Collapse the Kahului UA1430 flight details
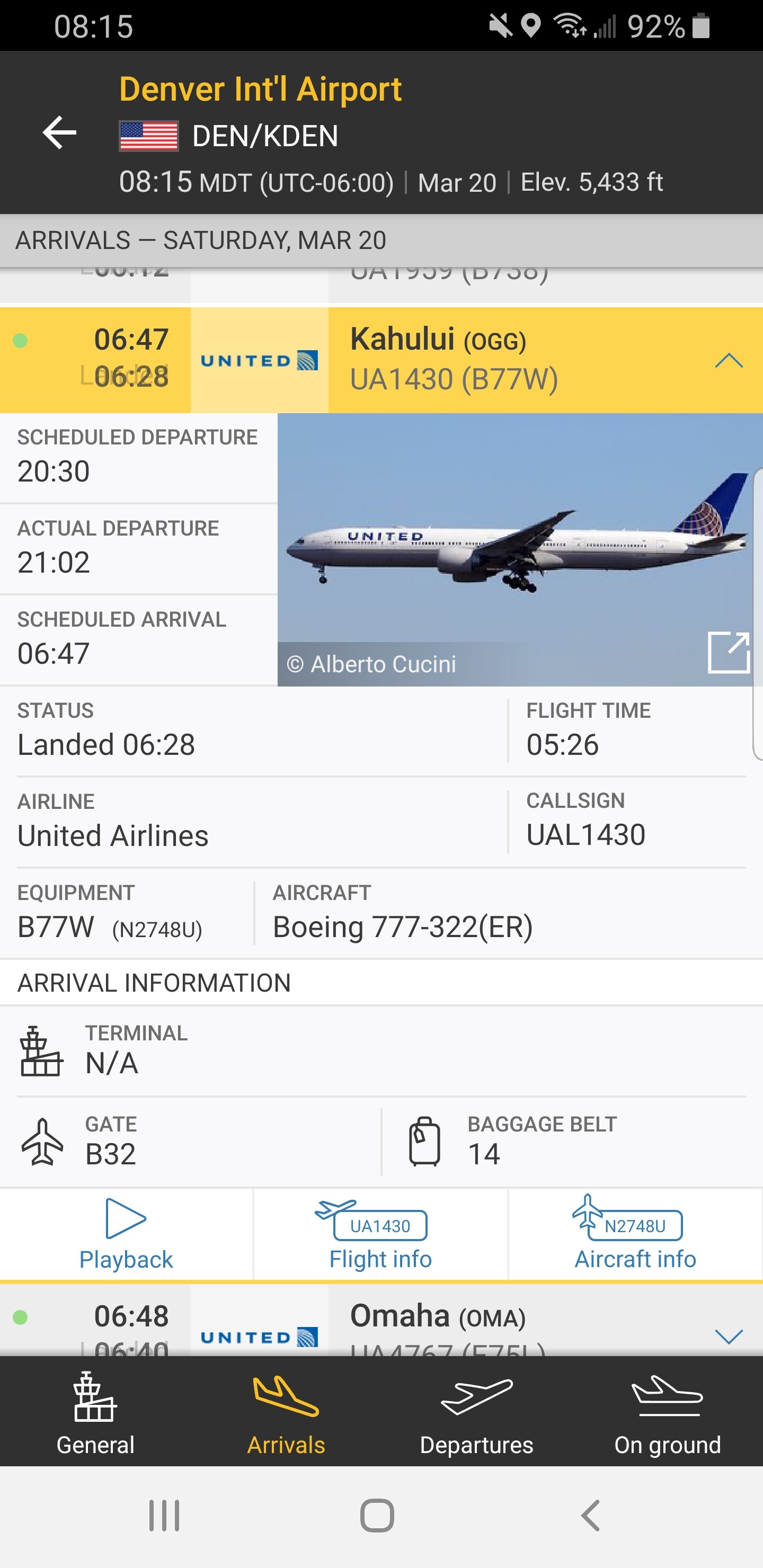The height and width of the screenshot is (1568, 763). pos(728,360)
